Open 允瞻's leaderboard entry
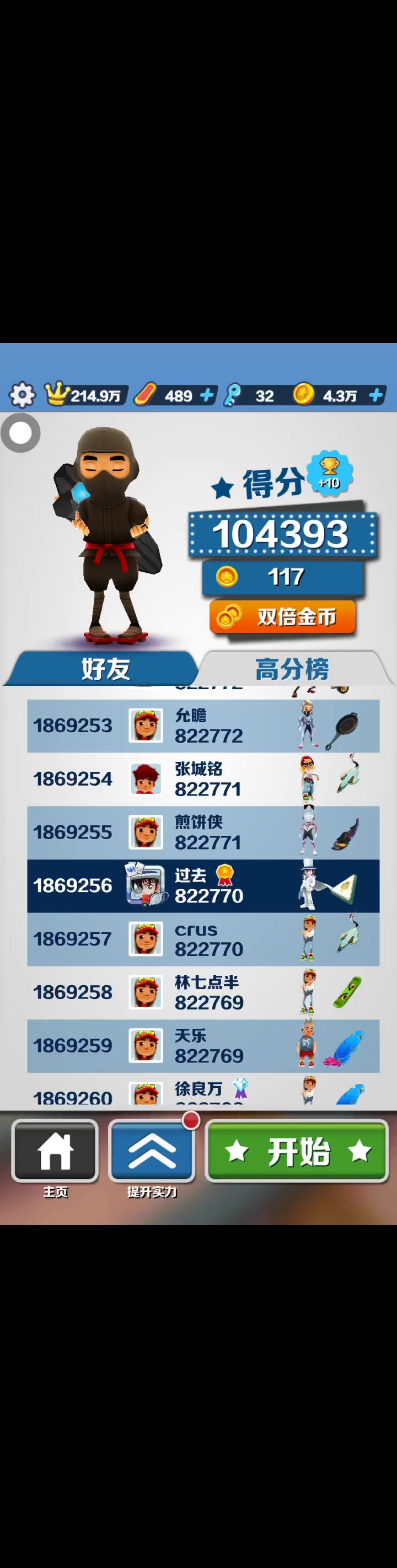The image size is (397, 1568). (x=203, y=726)
